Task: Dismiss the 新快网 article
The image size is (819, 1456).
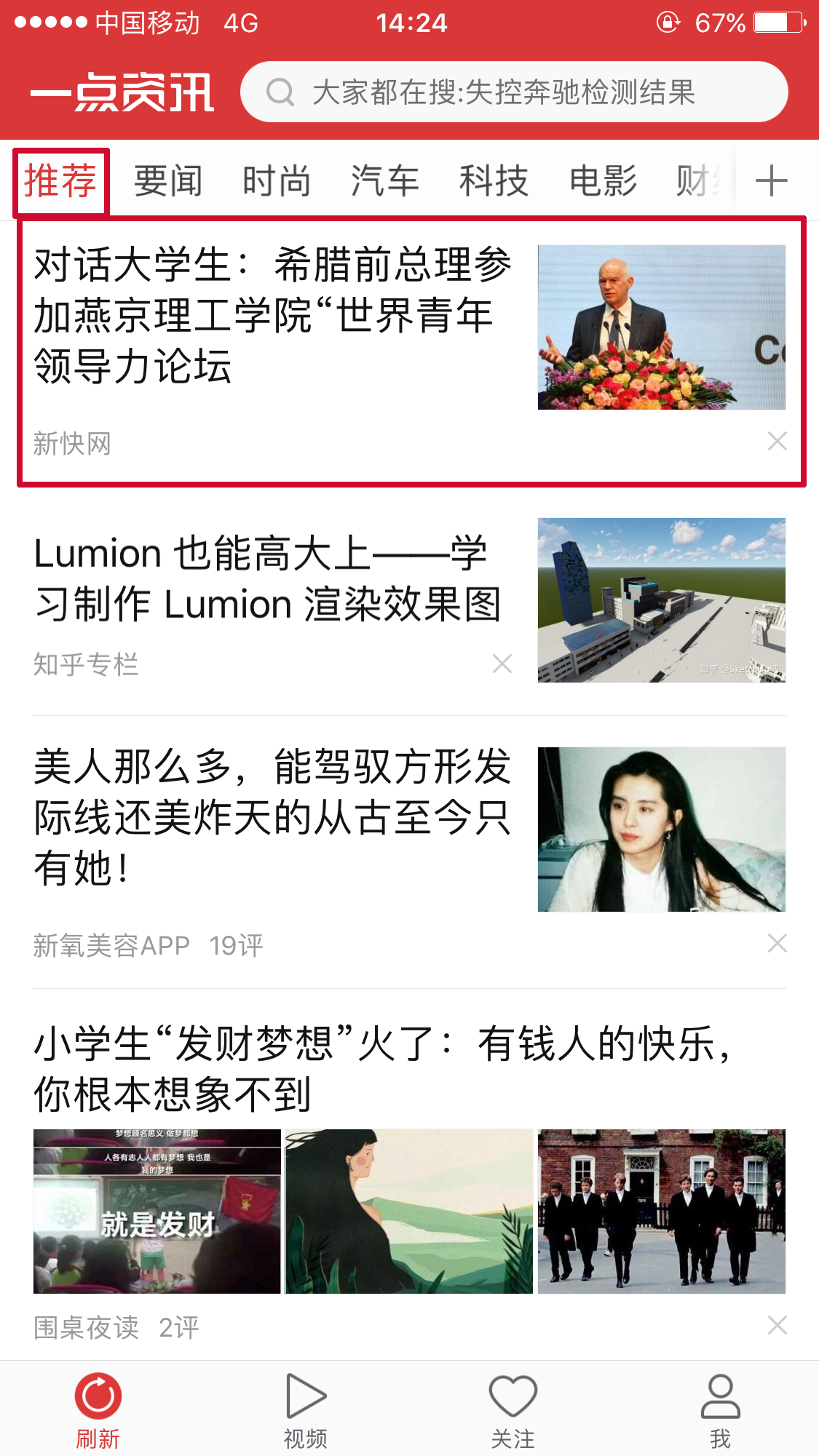Action: pyautogui.click(x=778, y=441)
